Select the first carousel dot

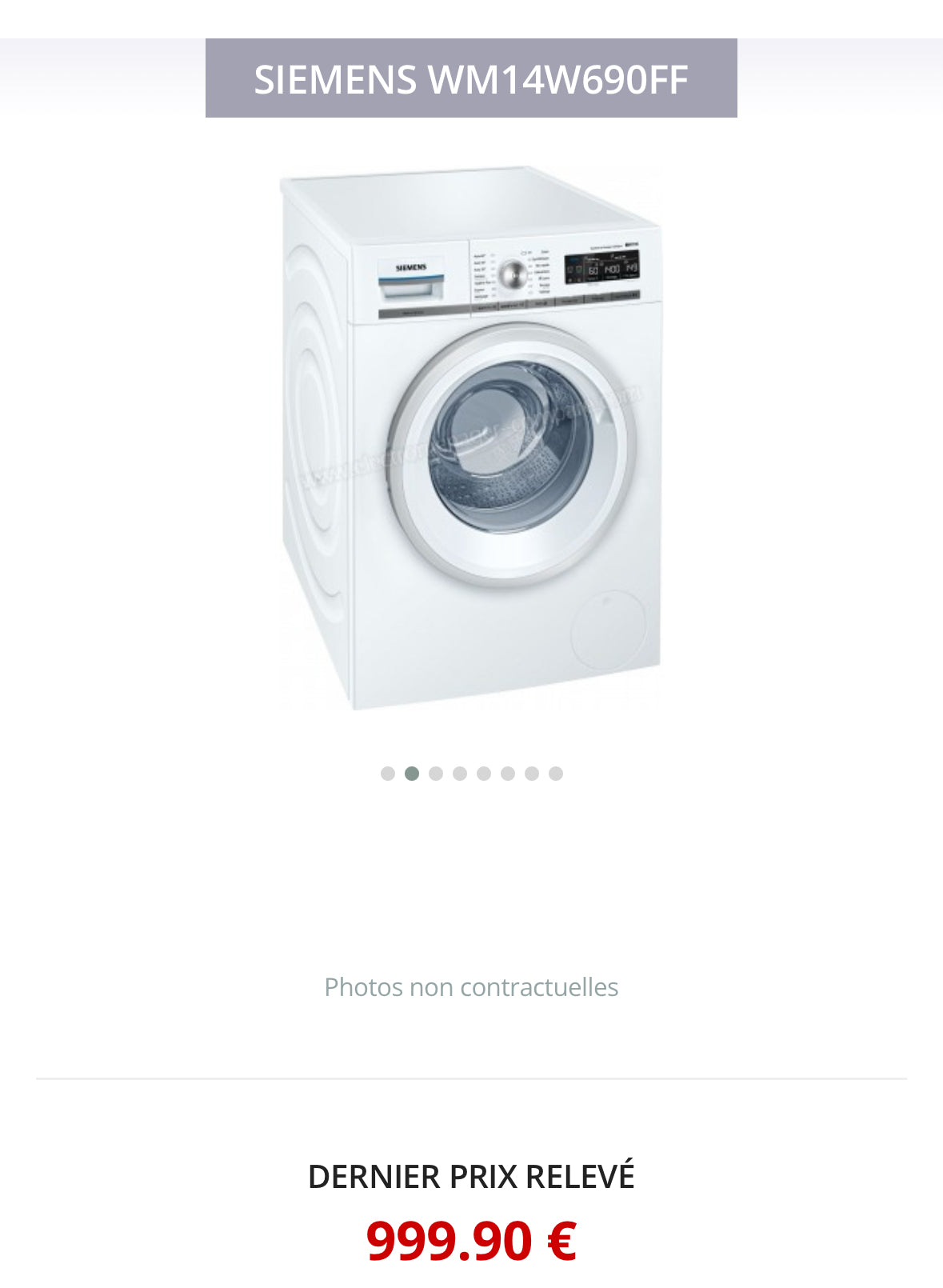[x=387, y=773]
